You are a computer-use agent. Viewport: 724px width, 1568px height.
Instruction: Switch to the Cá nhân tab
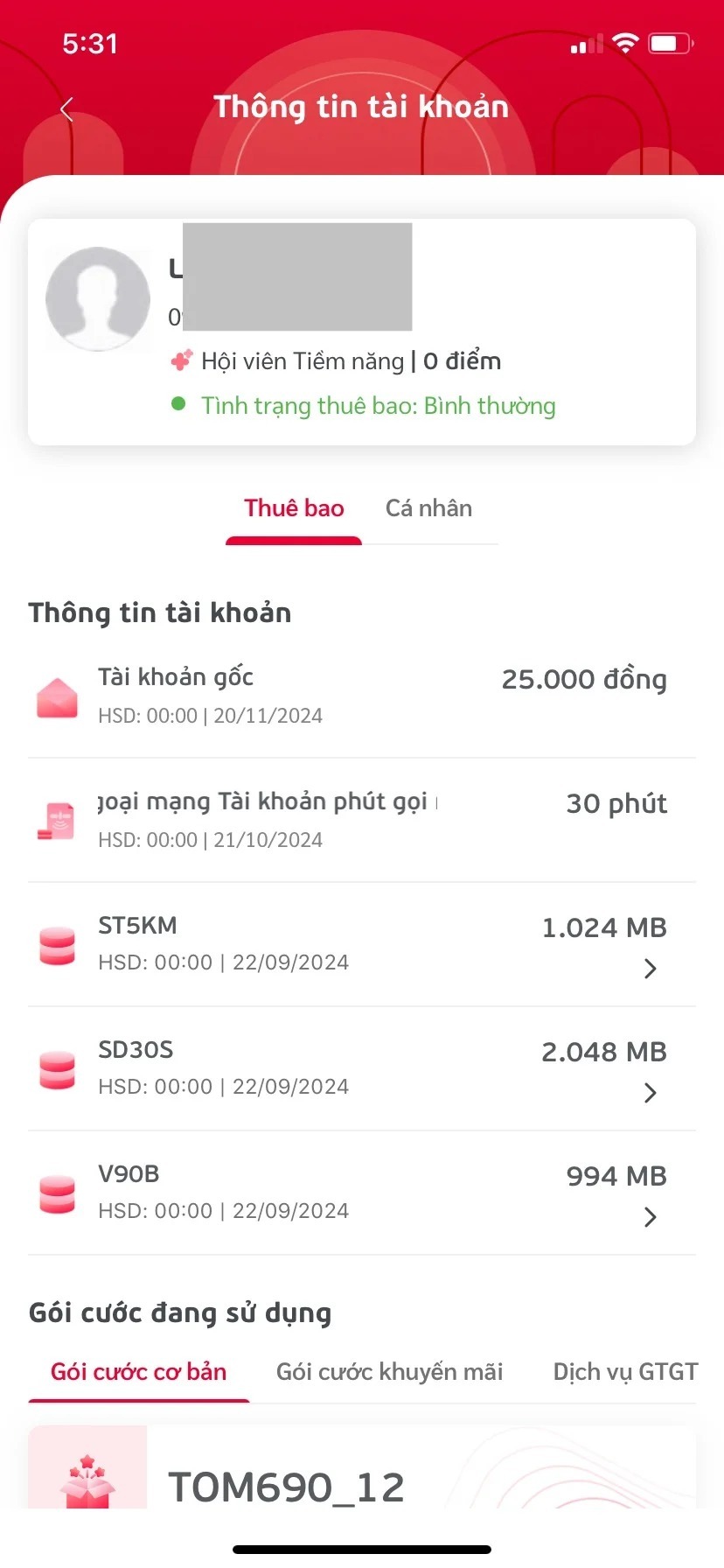(428, 507)
